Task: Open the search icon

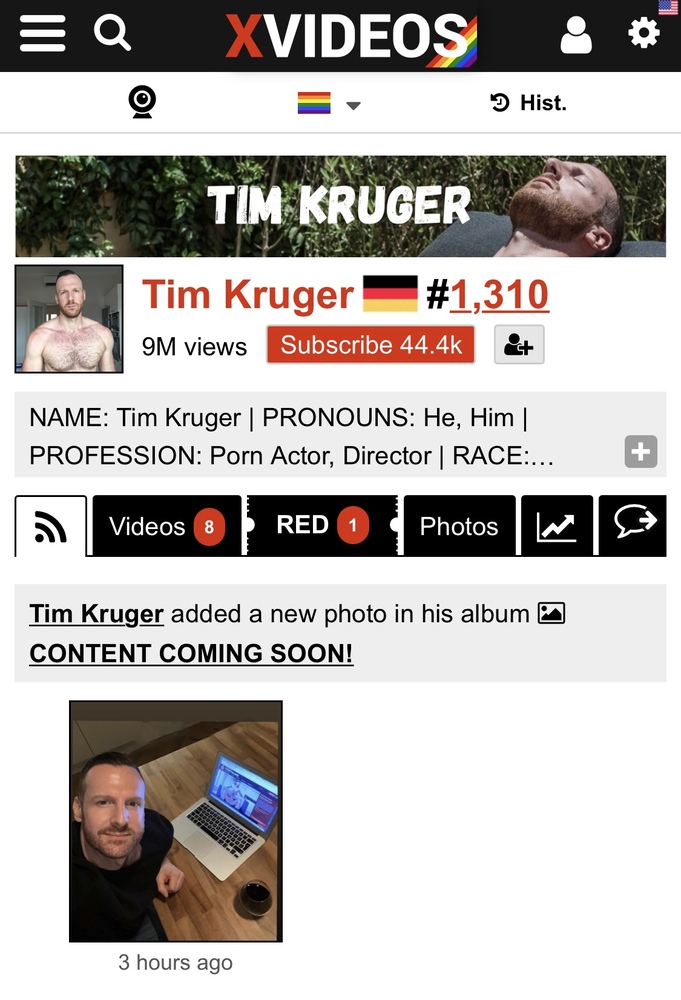Action: tap(112, 34)
